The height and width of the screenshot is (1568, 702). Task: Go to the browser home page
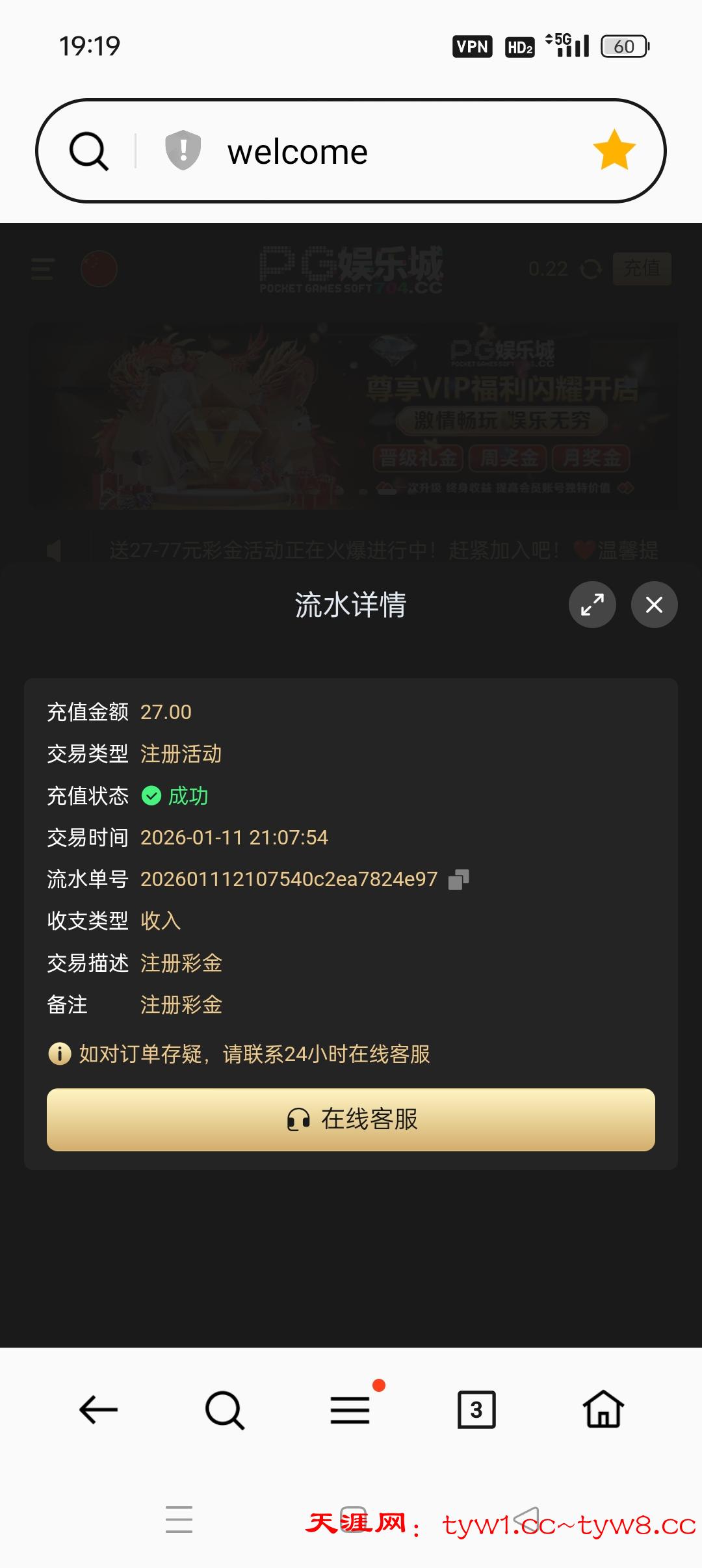(603, 1410)
